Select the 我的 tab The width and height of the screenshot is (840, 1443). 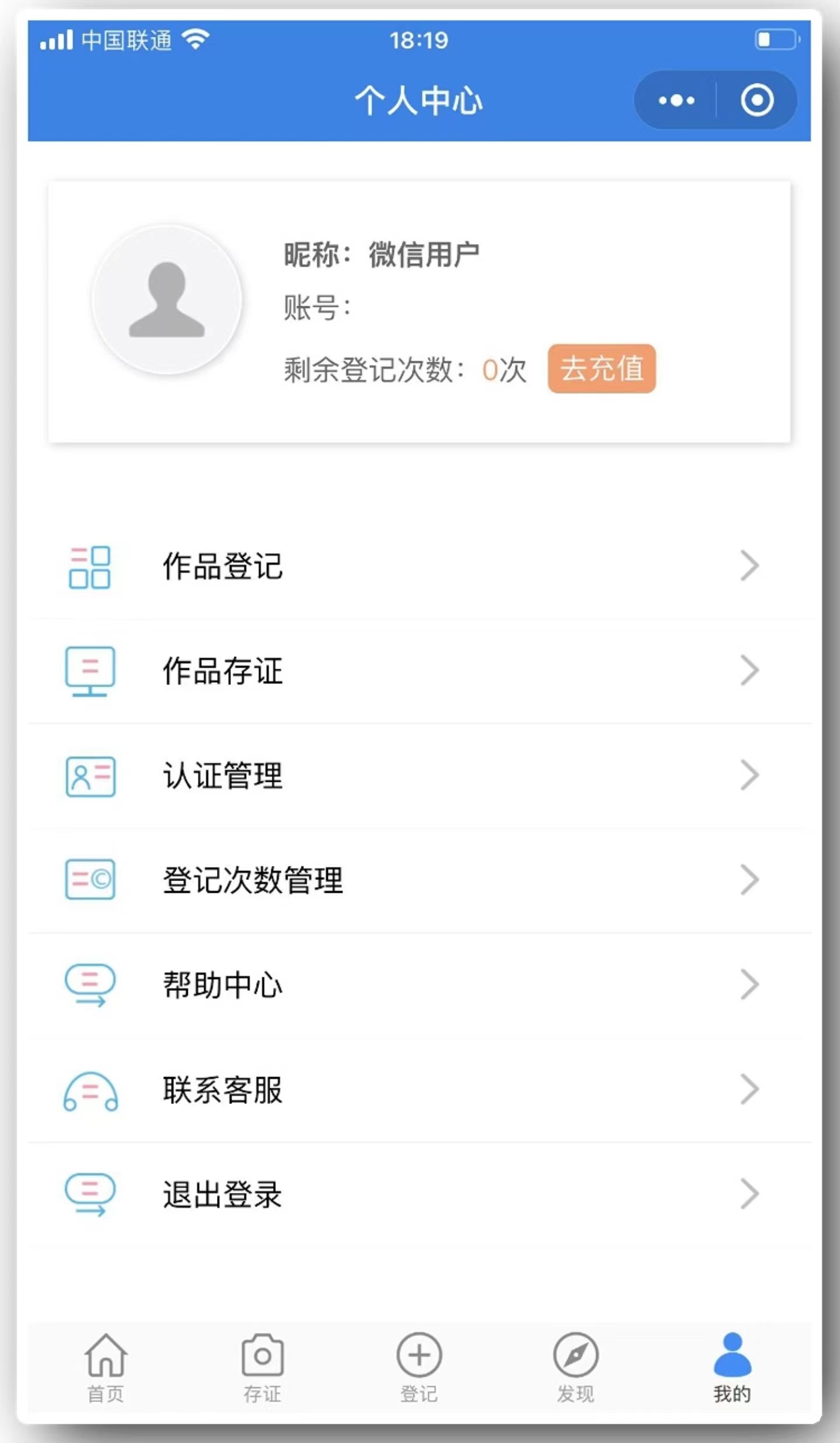coord(732,1367)
